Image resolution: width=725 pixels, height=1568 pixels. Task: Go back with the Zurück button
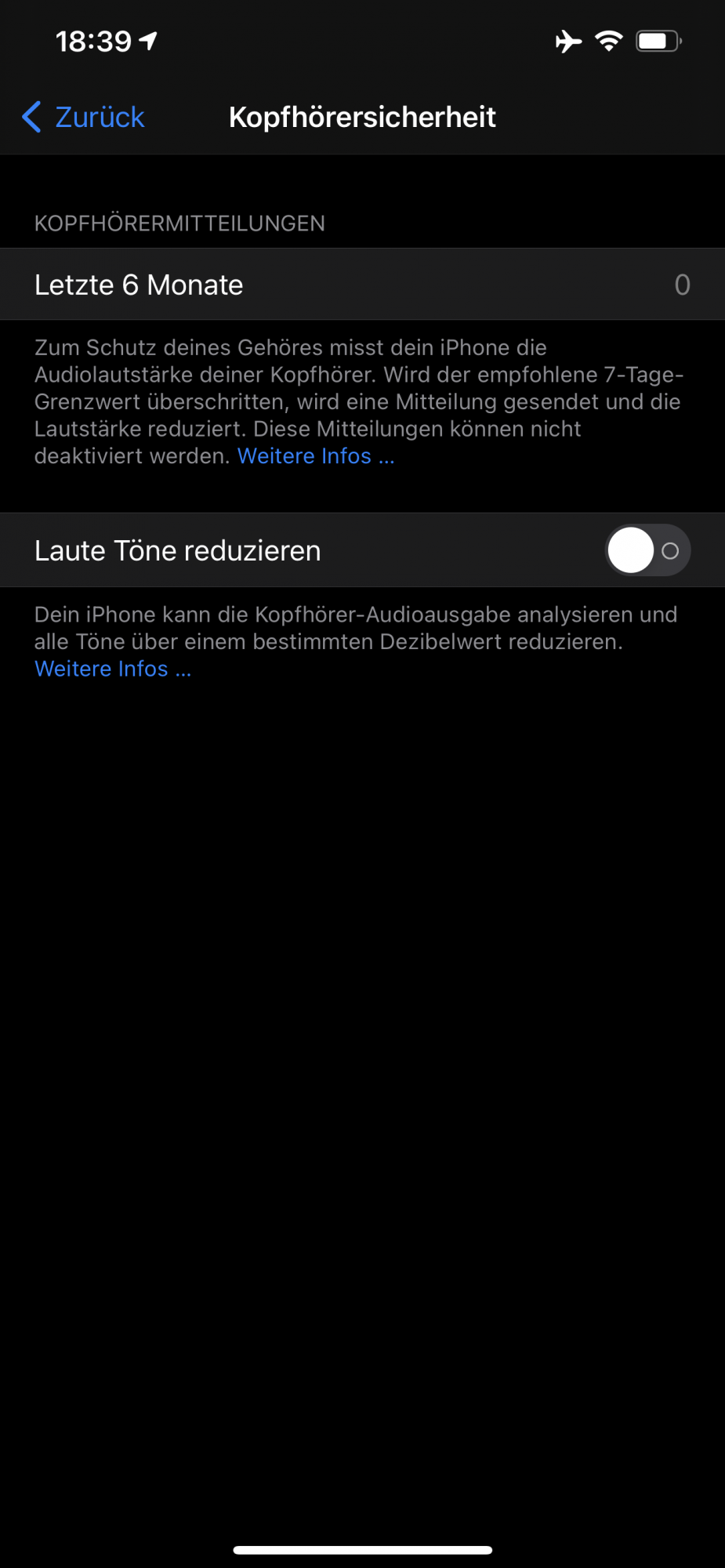85,117
